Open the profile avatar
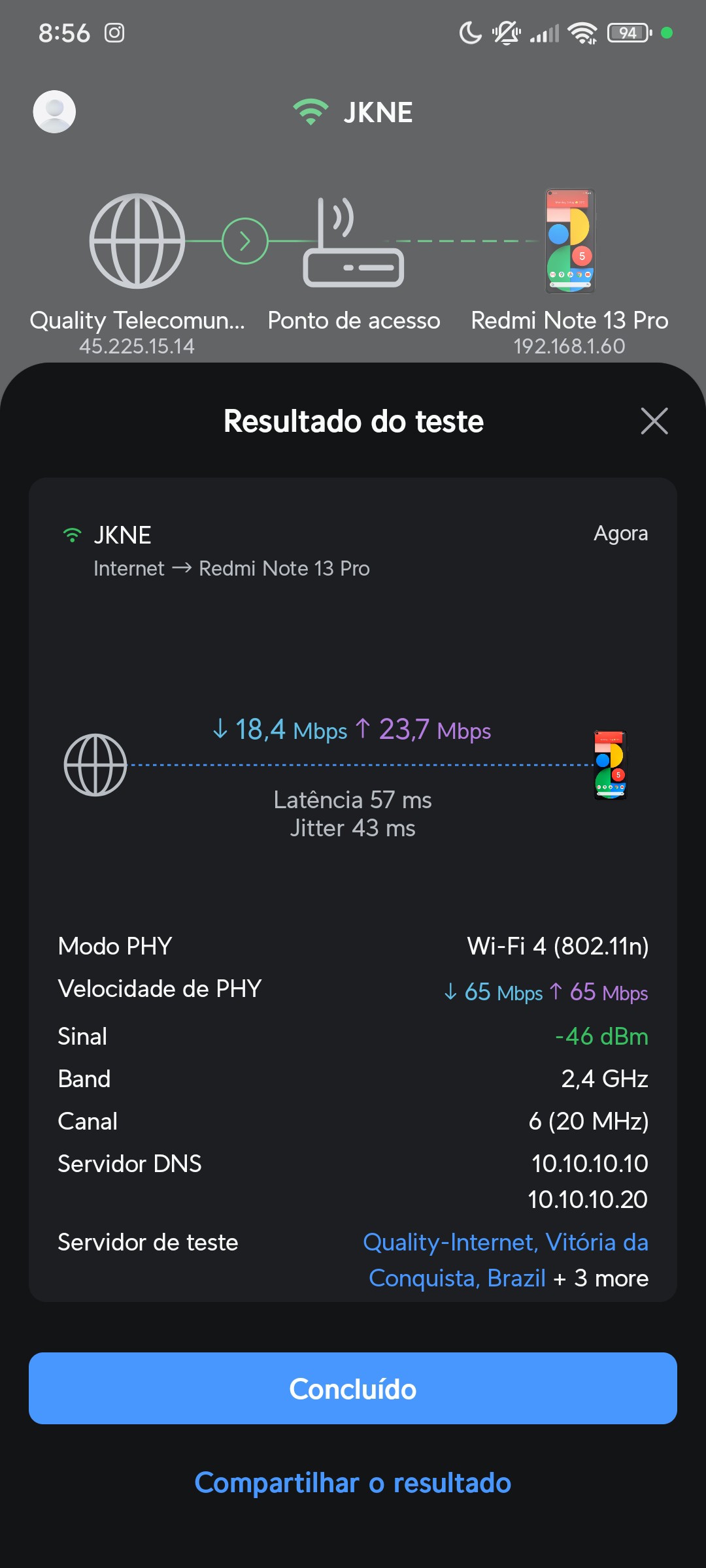Viewport: 706px width, 1568px height. click(54, 112)
